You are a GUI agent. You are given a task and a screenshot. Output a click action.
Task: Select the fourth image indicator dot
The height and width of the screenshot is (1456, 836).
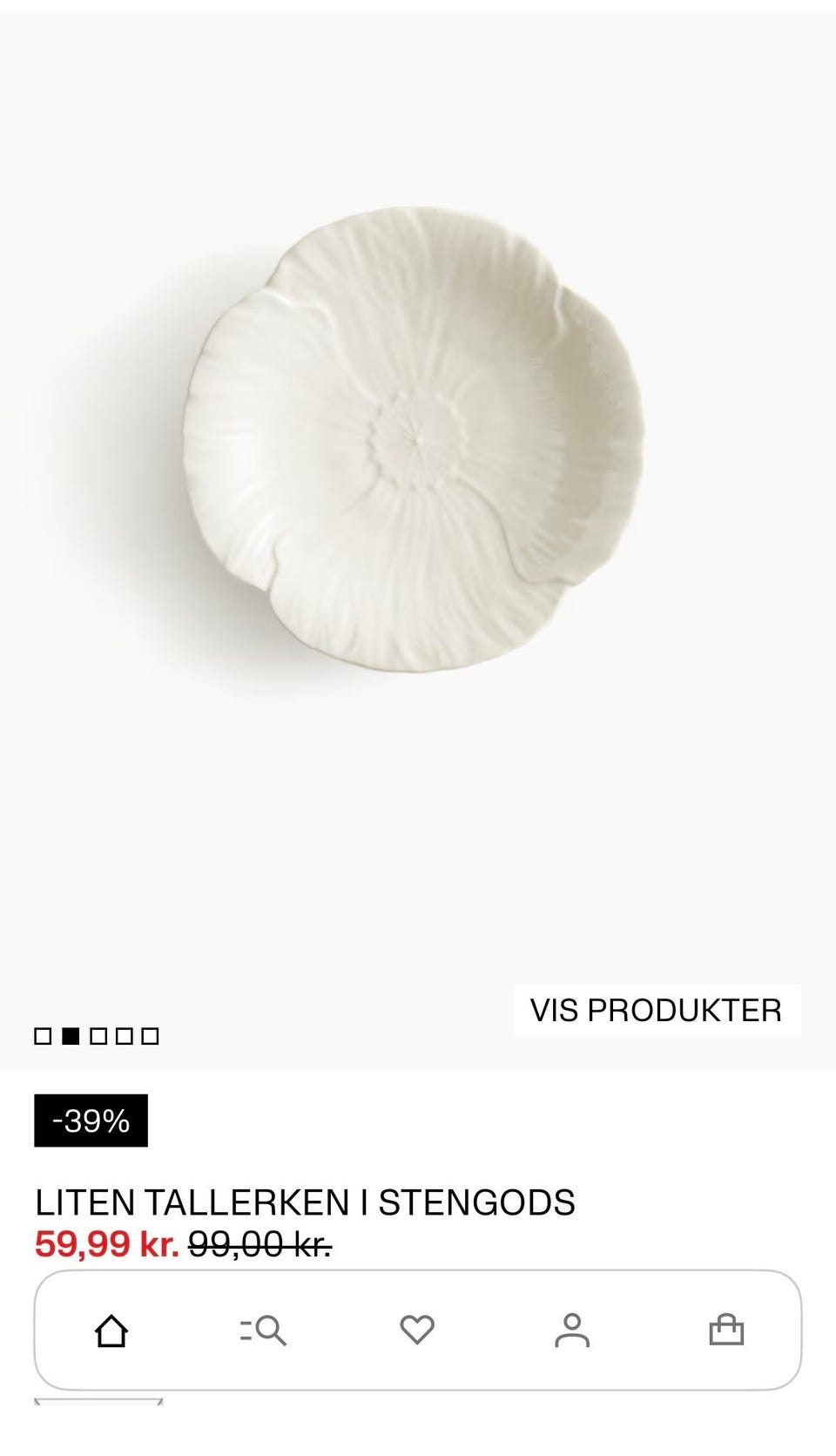coord(125,1036)
